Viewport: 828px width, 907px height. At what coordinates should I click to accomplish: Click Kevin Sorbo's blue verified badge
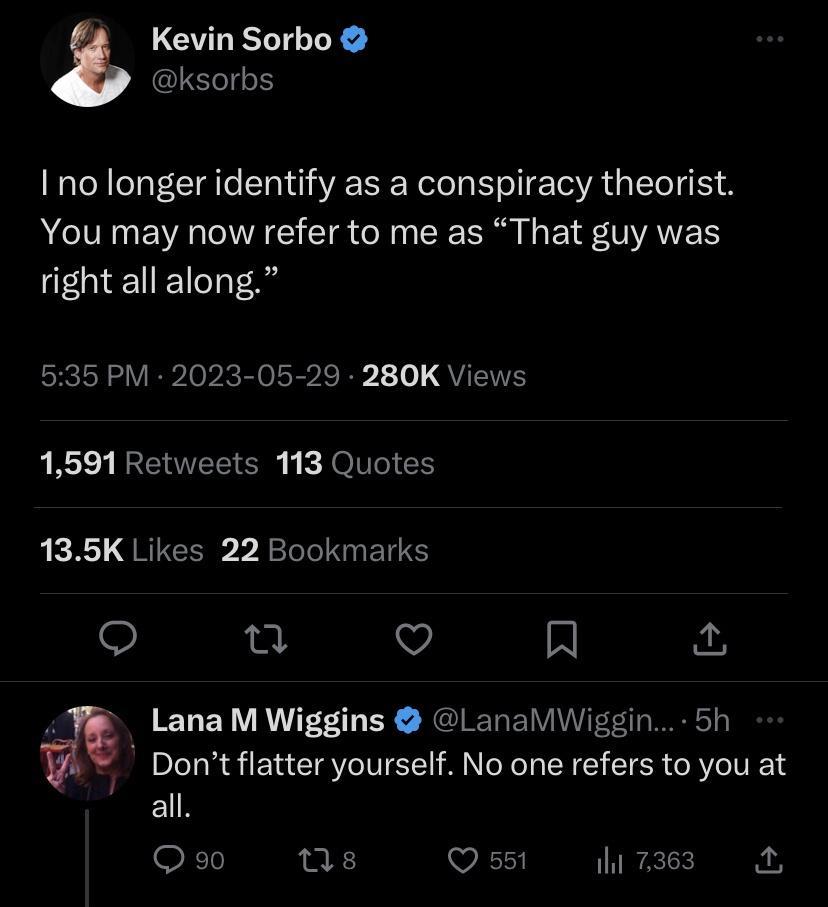(352, 38)
